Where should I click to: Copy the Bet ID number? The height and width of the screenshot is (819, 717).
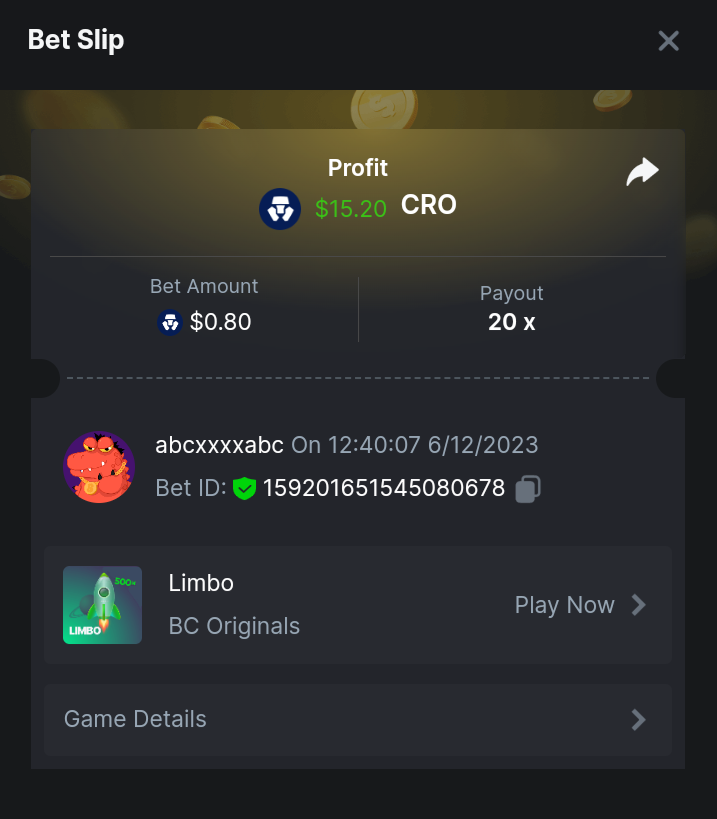pos(528,489)
